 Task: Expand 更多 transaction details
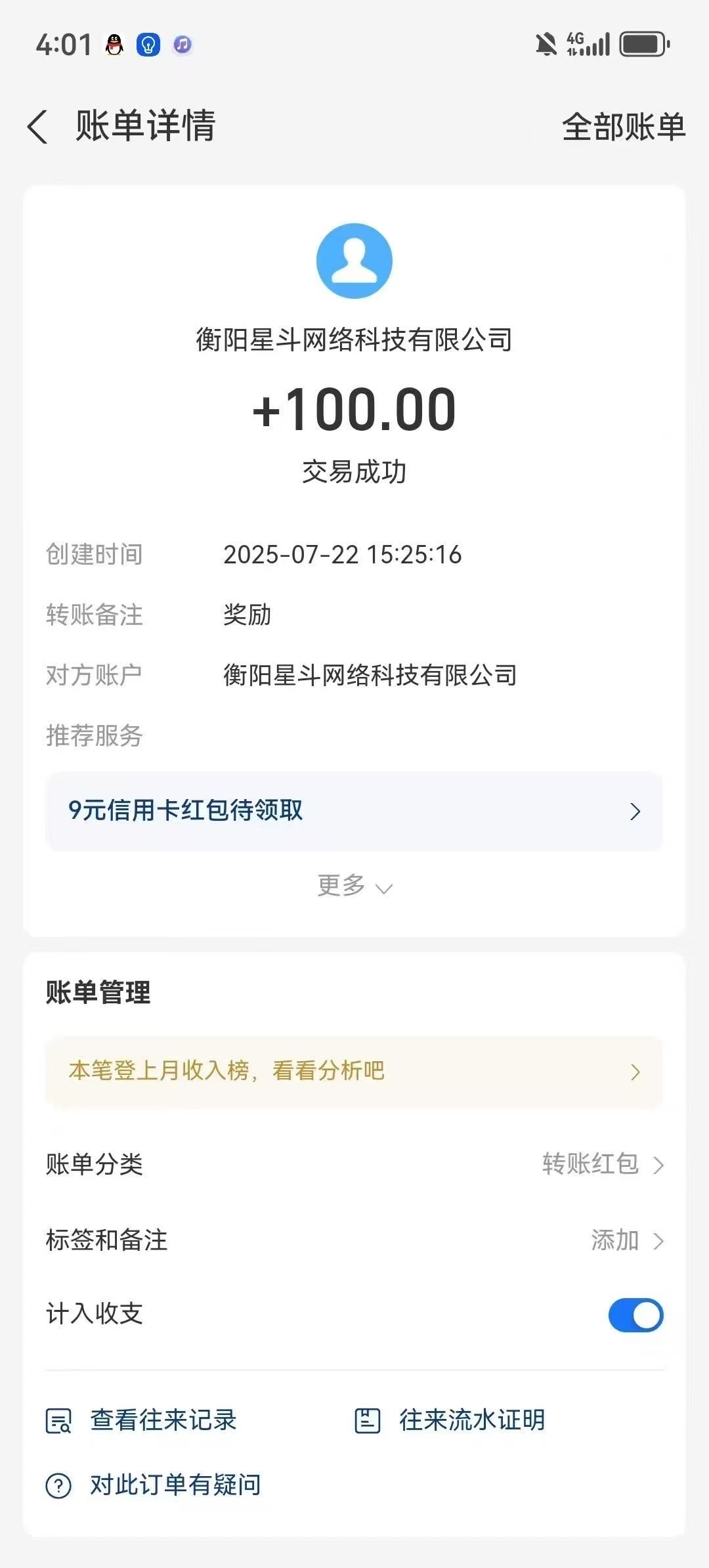(354, 886)
